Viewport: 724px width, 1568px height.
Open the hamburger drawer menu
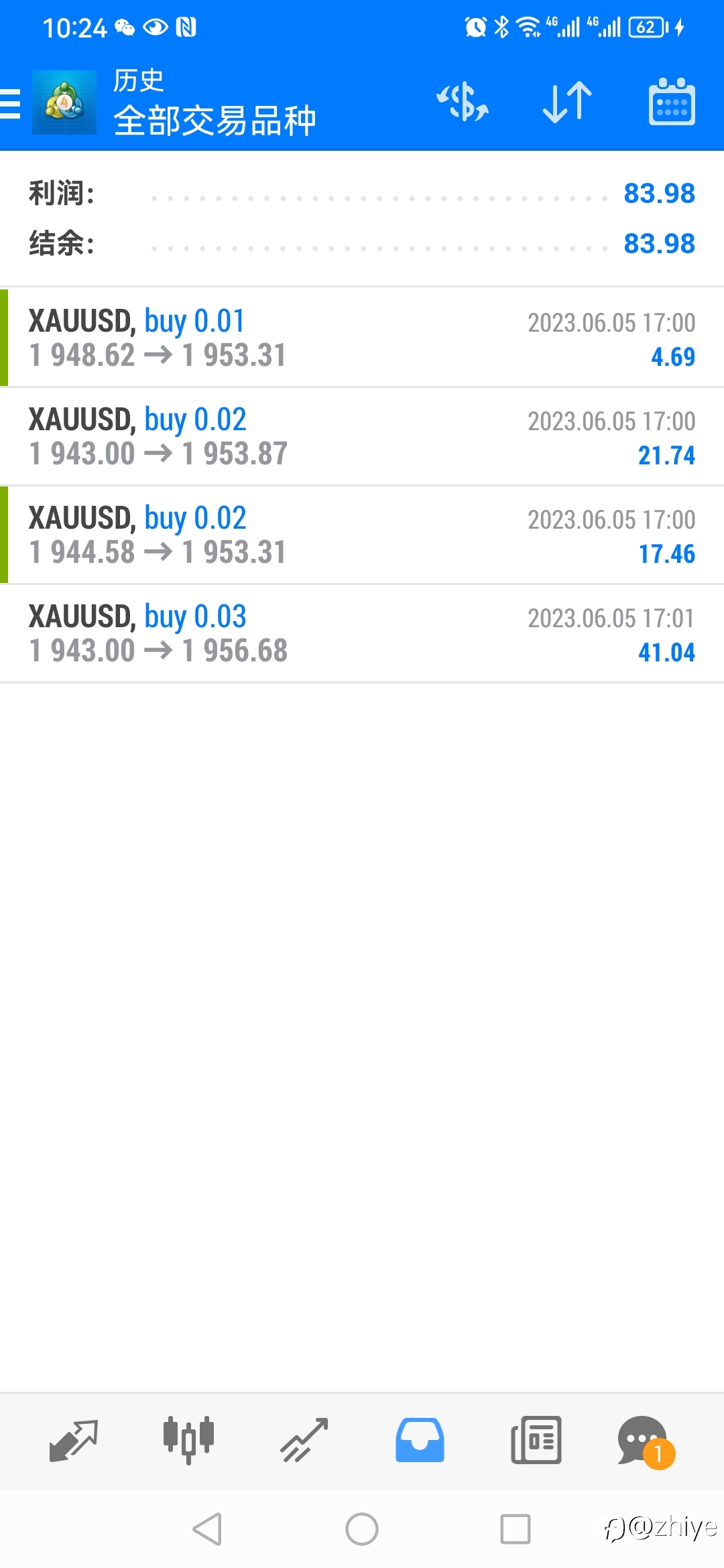click(9, 104)
